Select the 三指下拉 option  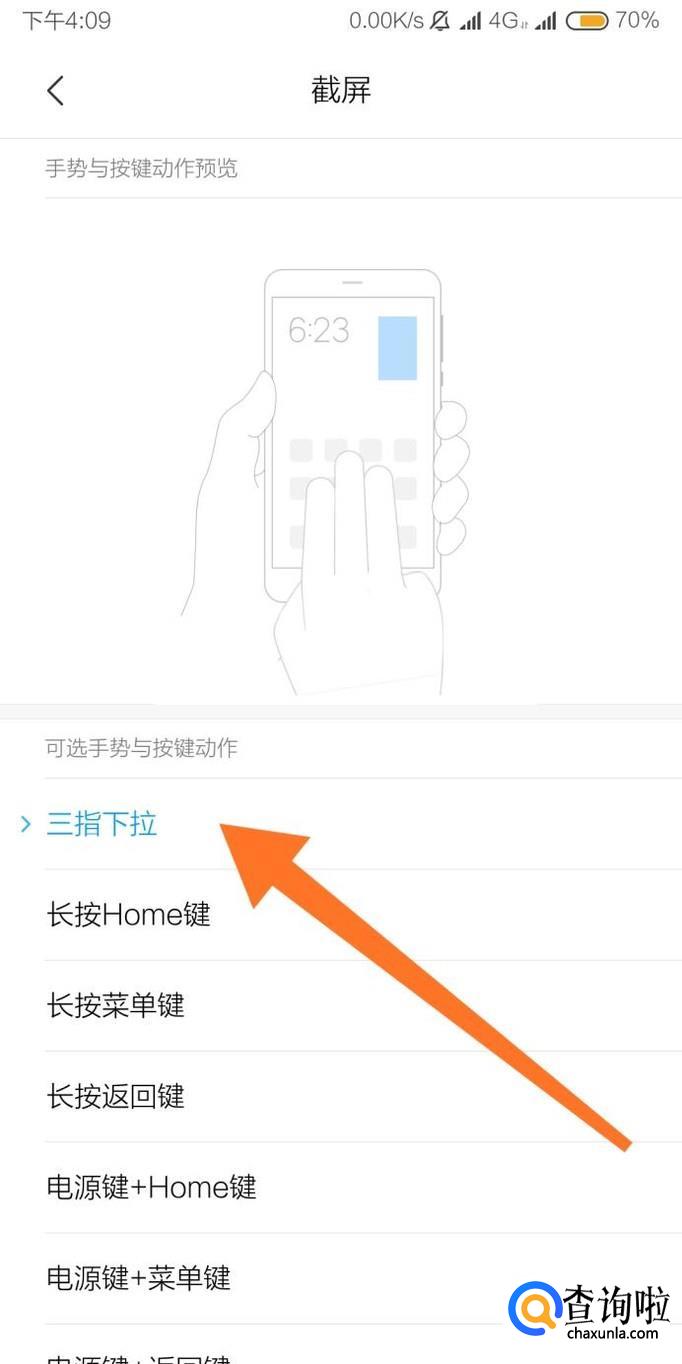coord(102,825)
